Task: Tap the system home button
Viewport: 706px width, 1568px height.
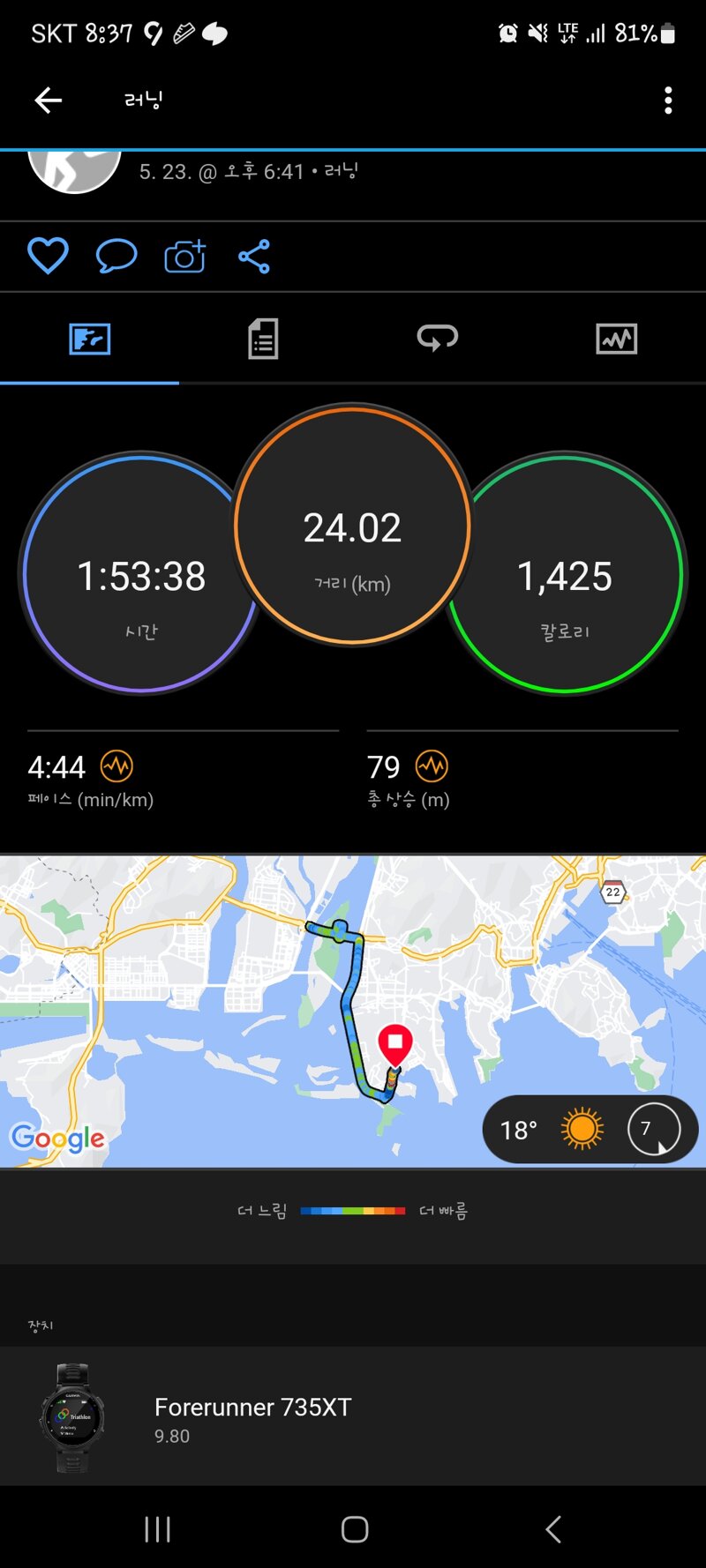Action: tap(355, 1529)
